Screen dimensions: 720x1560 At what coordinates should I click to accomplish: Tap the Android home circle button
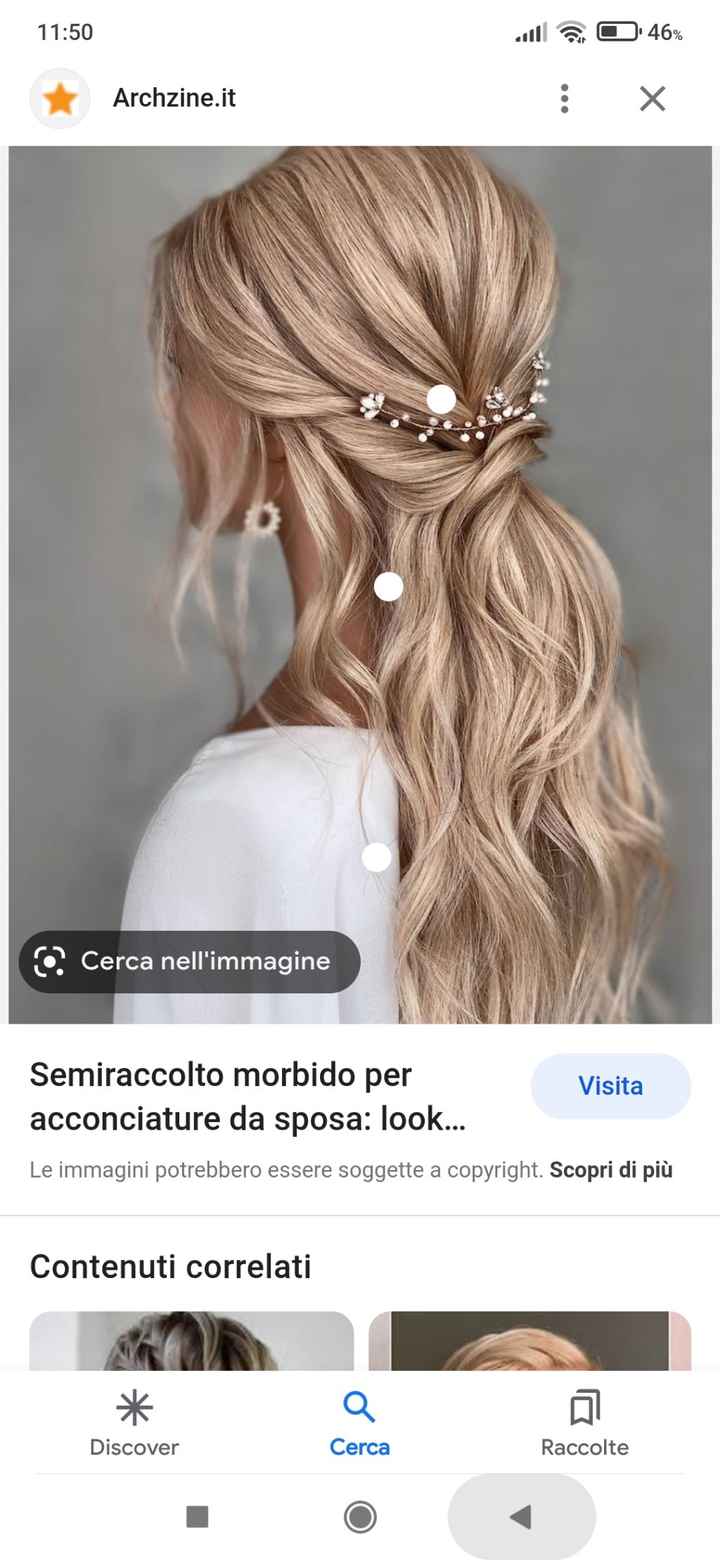[359, 1517]
